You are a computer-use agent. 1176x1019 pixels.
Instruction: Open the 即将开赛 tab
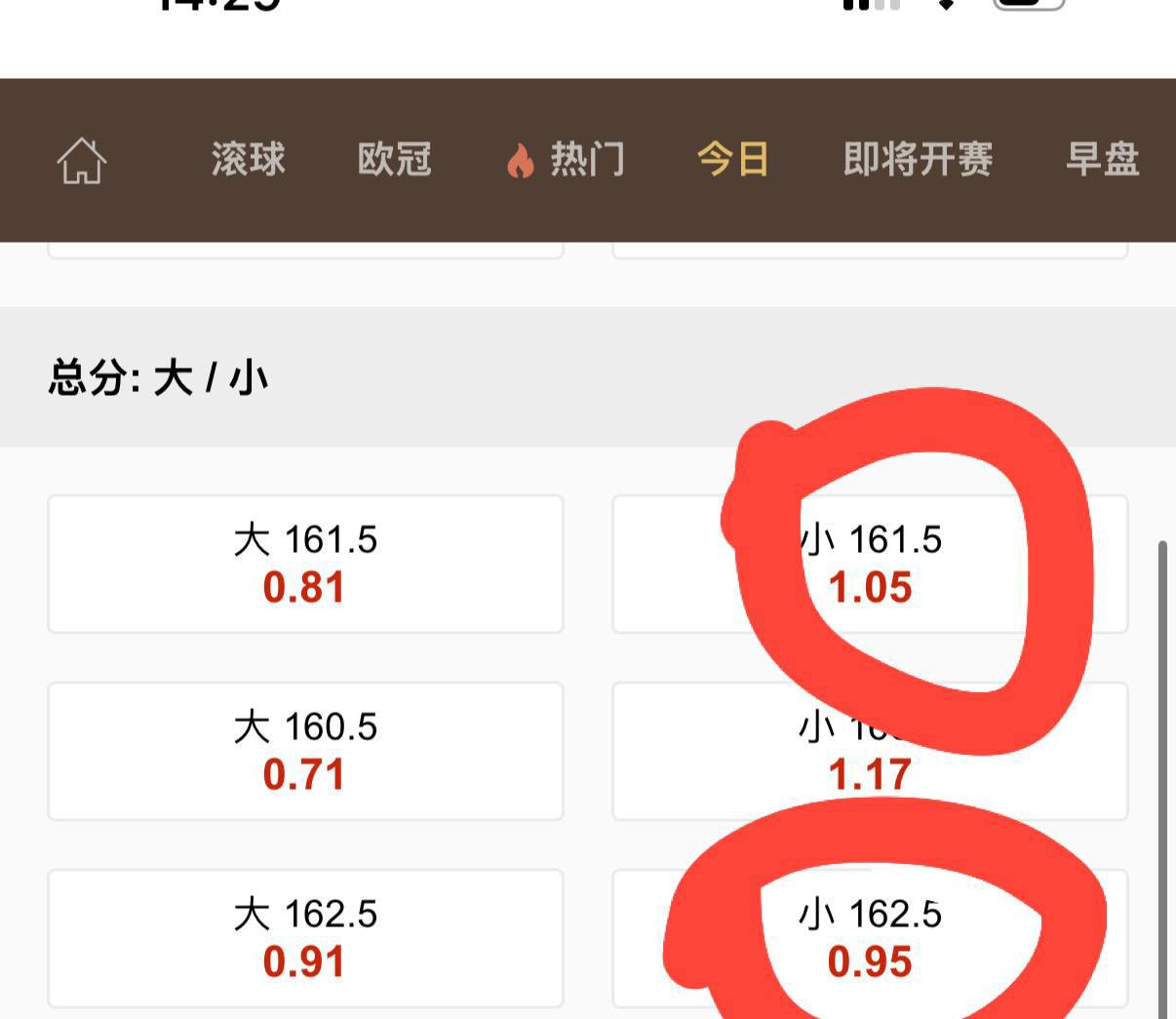pos(918,159)
